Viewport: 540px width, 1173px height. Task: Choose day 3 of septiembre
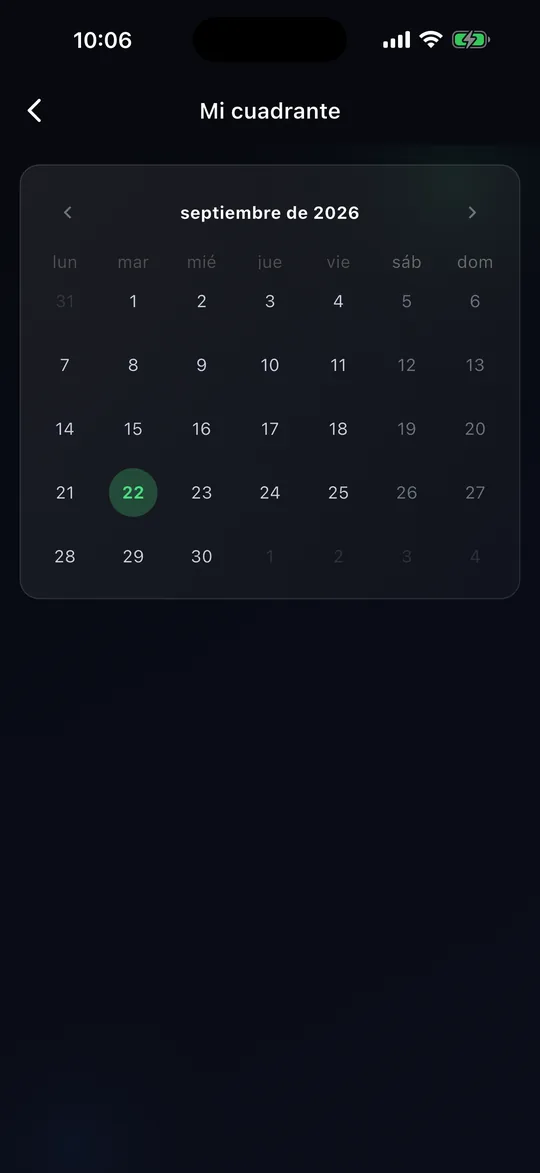[270, 301]
